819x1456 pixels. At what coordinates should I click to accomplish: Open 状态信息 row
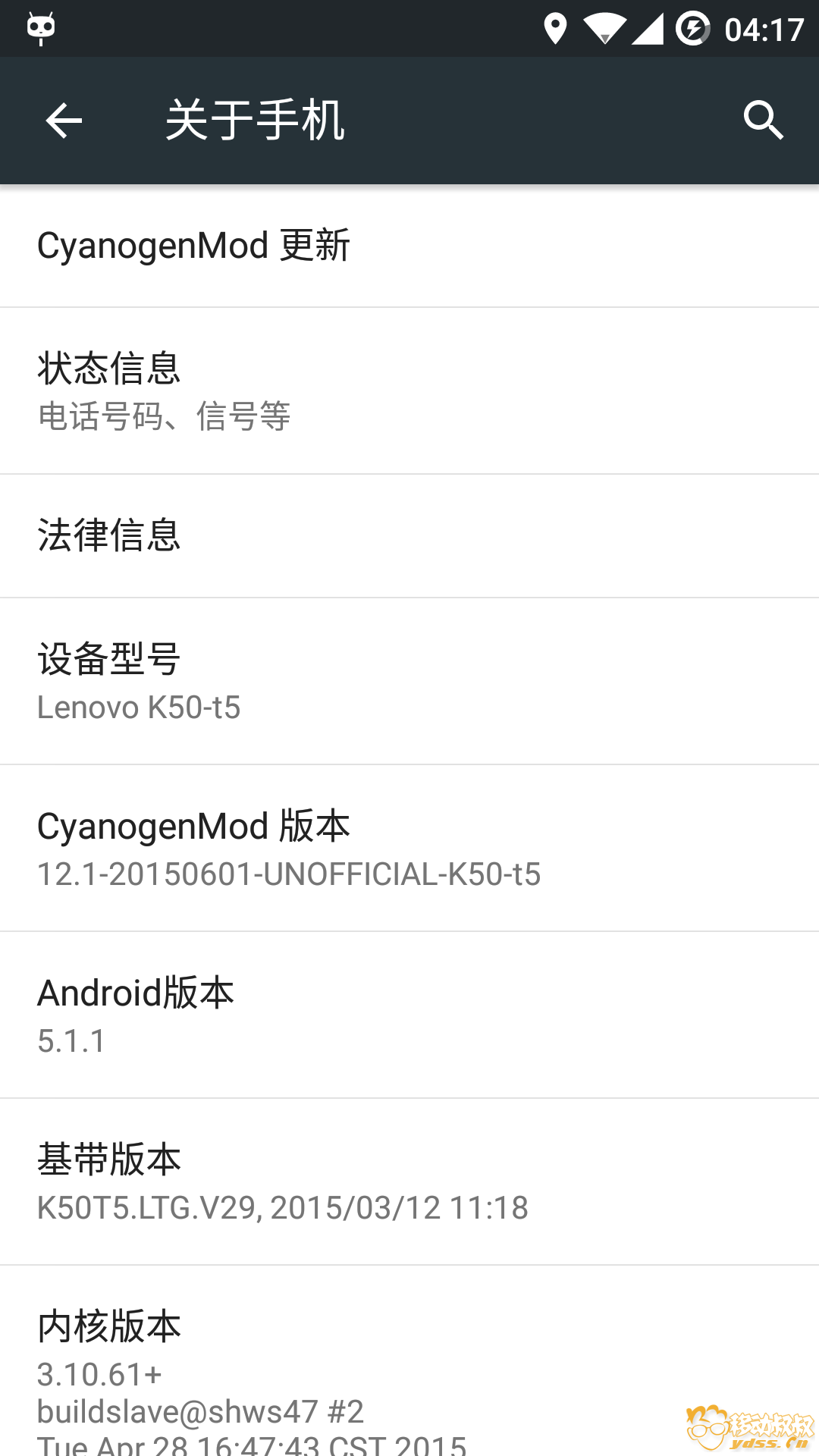click(x=409, y=391)
